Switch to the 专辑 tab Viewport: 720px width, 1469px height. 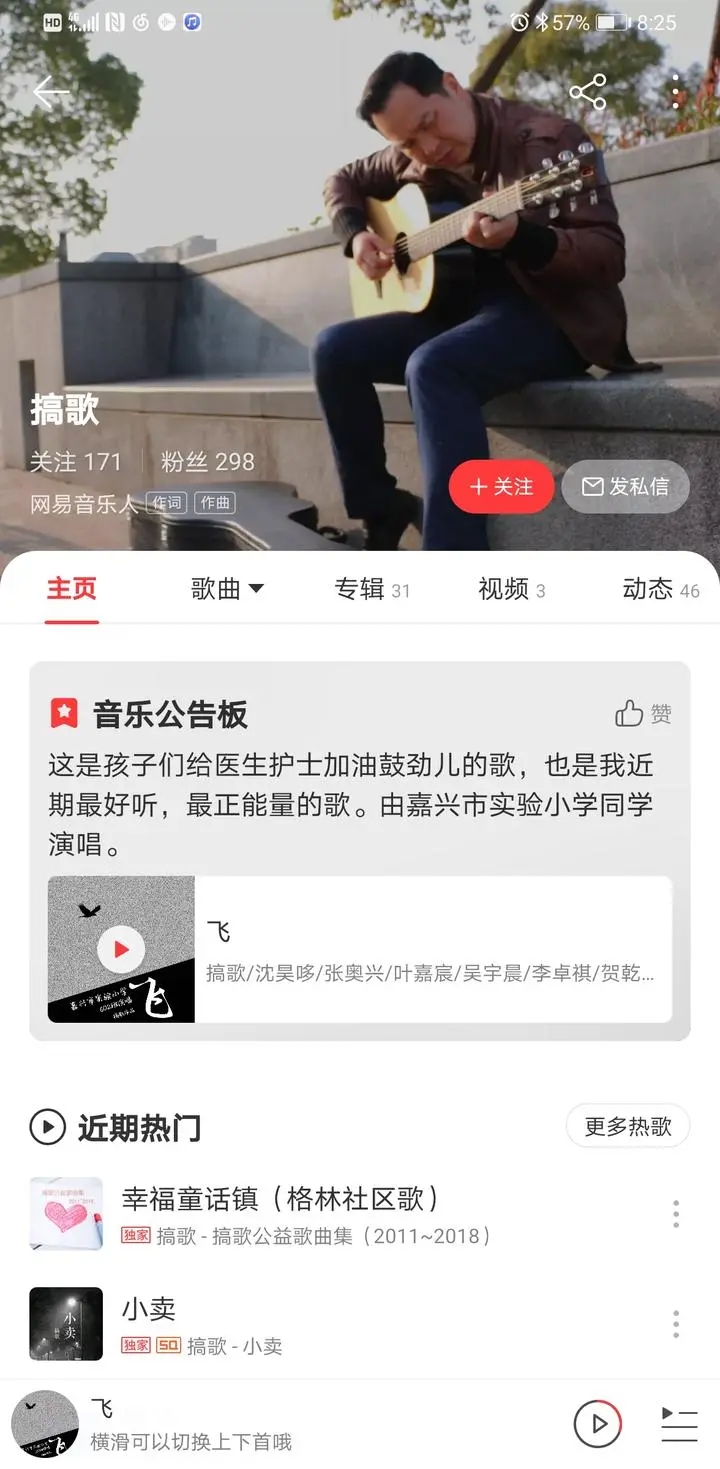(371, 589)
